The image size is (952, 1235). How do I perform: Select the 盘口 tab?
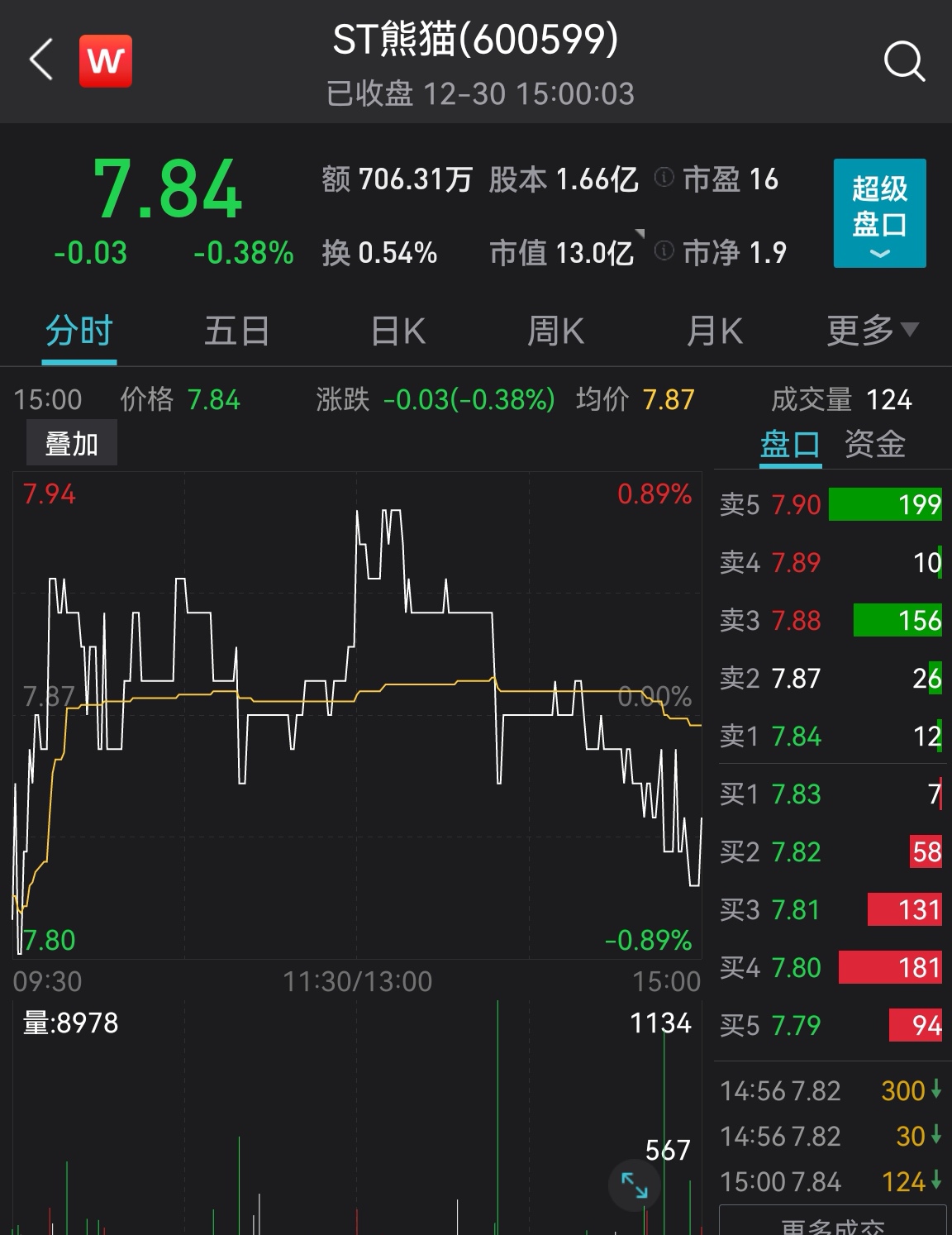coord(790,445)
